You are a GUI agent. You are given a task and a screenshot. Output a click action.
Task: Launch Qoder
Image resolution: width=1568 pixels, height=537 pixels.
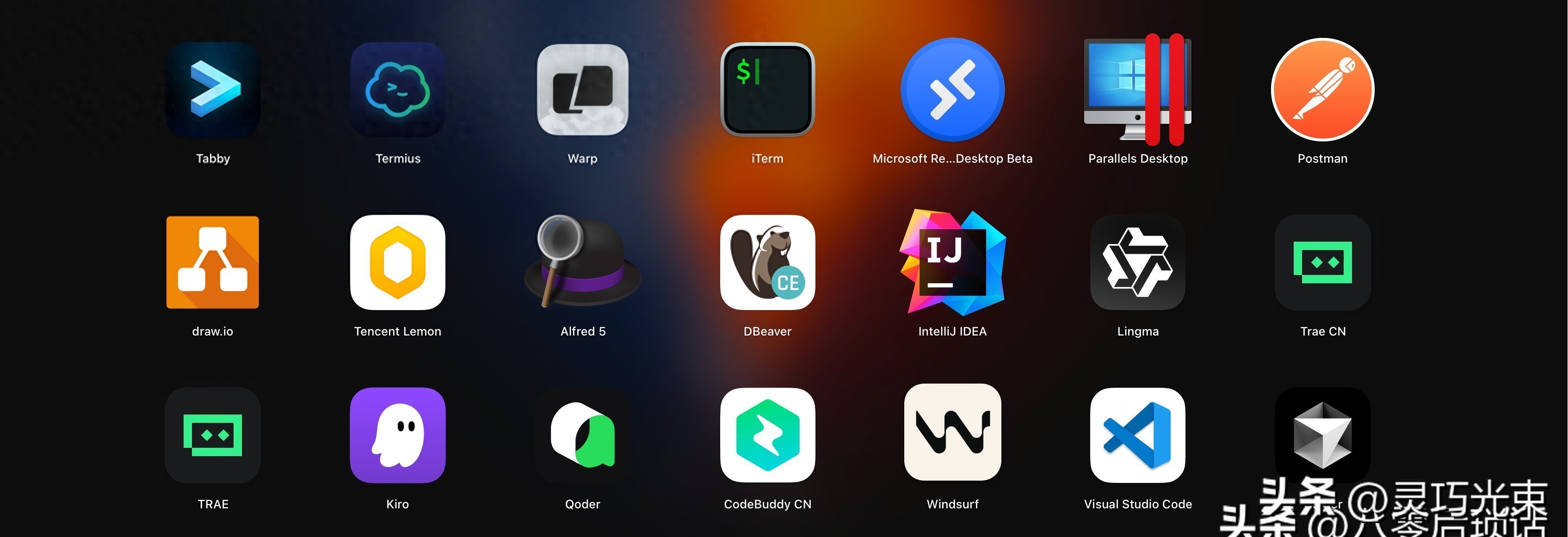(582, 435)
